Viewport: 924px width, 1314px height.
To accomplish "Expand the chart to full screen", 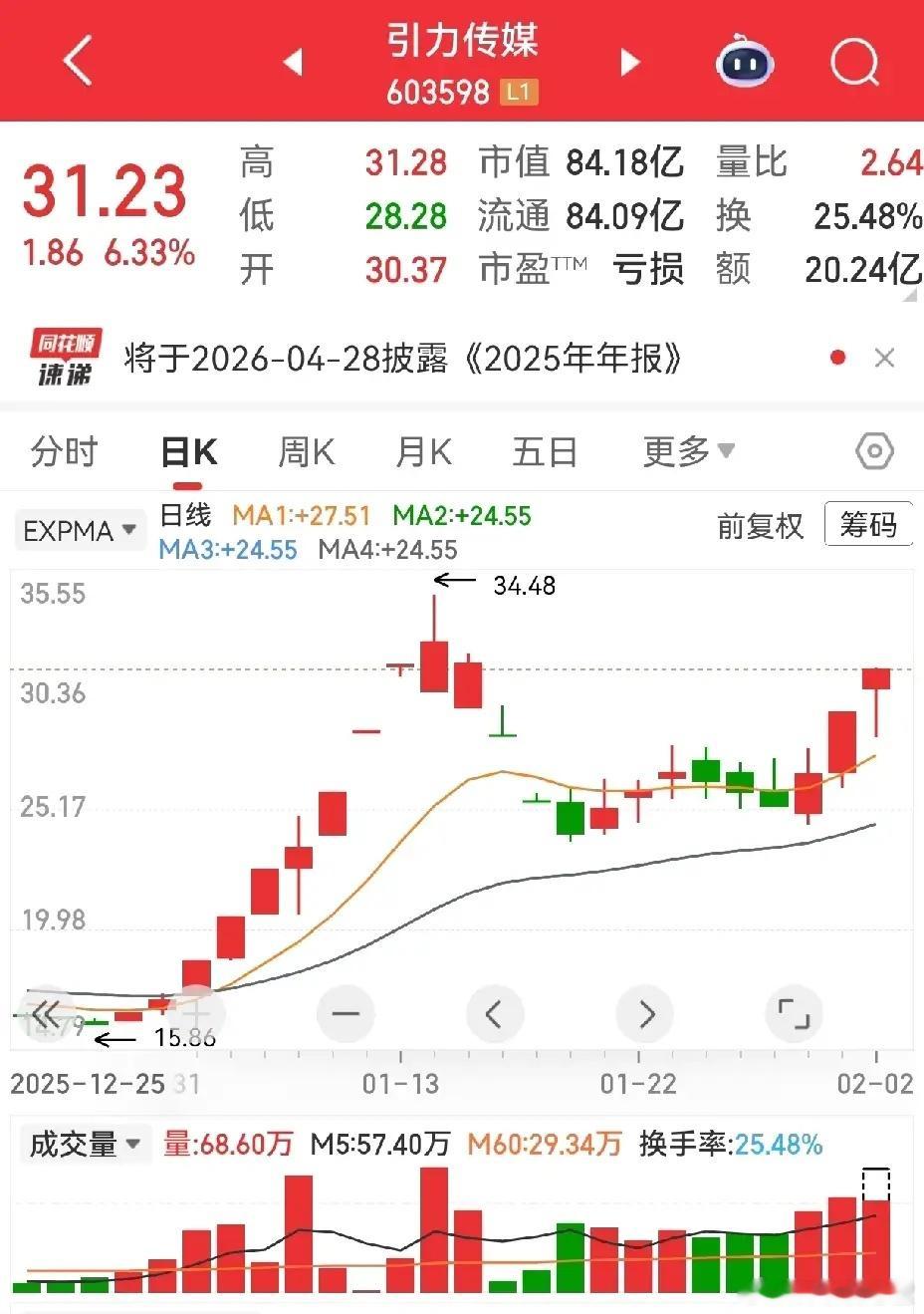I will point(793,1014).
